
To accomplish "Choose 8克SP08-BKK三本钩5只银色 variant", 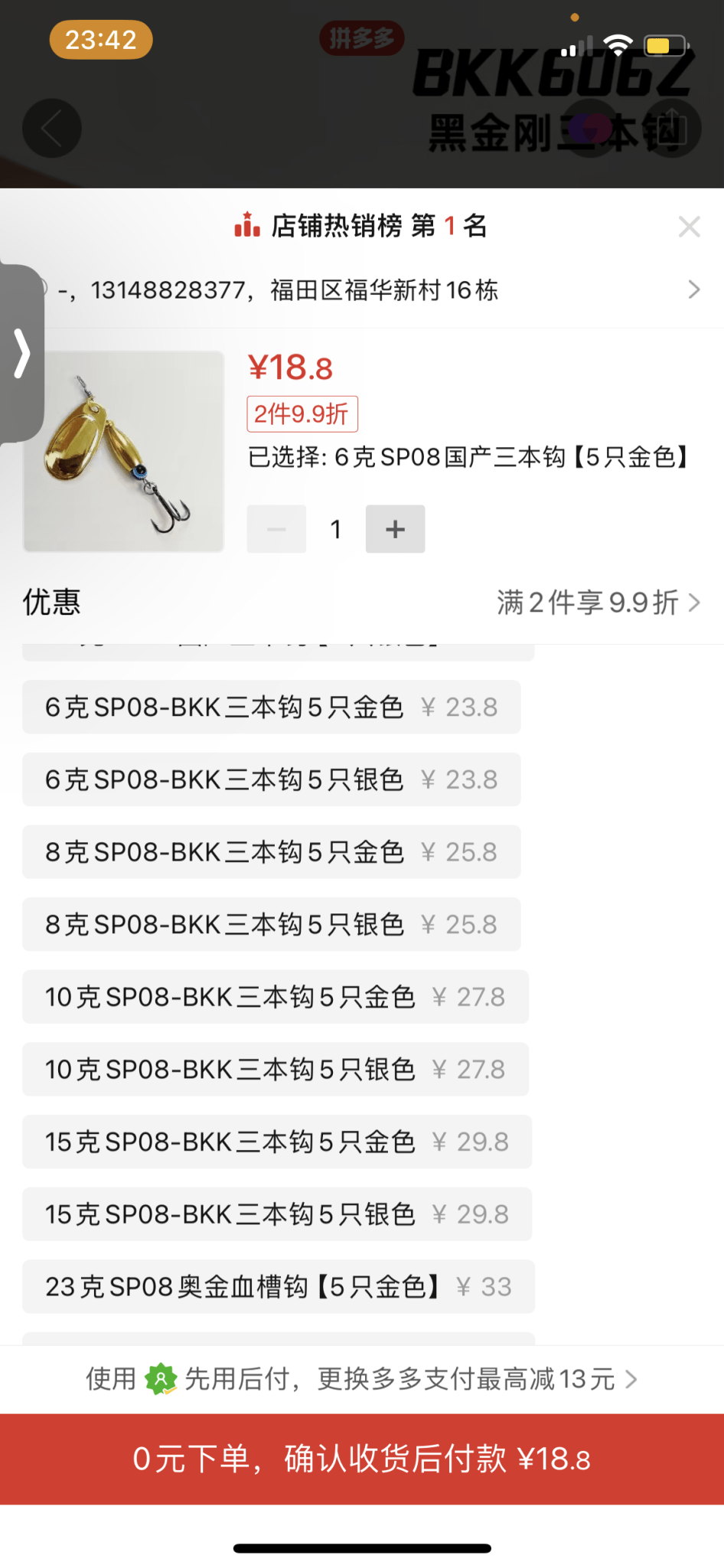I will coord(271,925).
